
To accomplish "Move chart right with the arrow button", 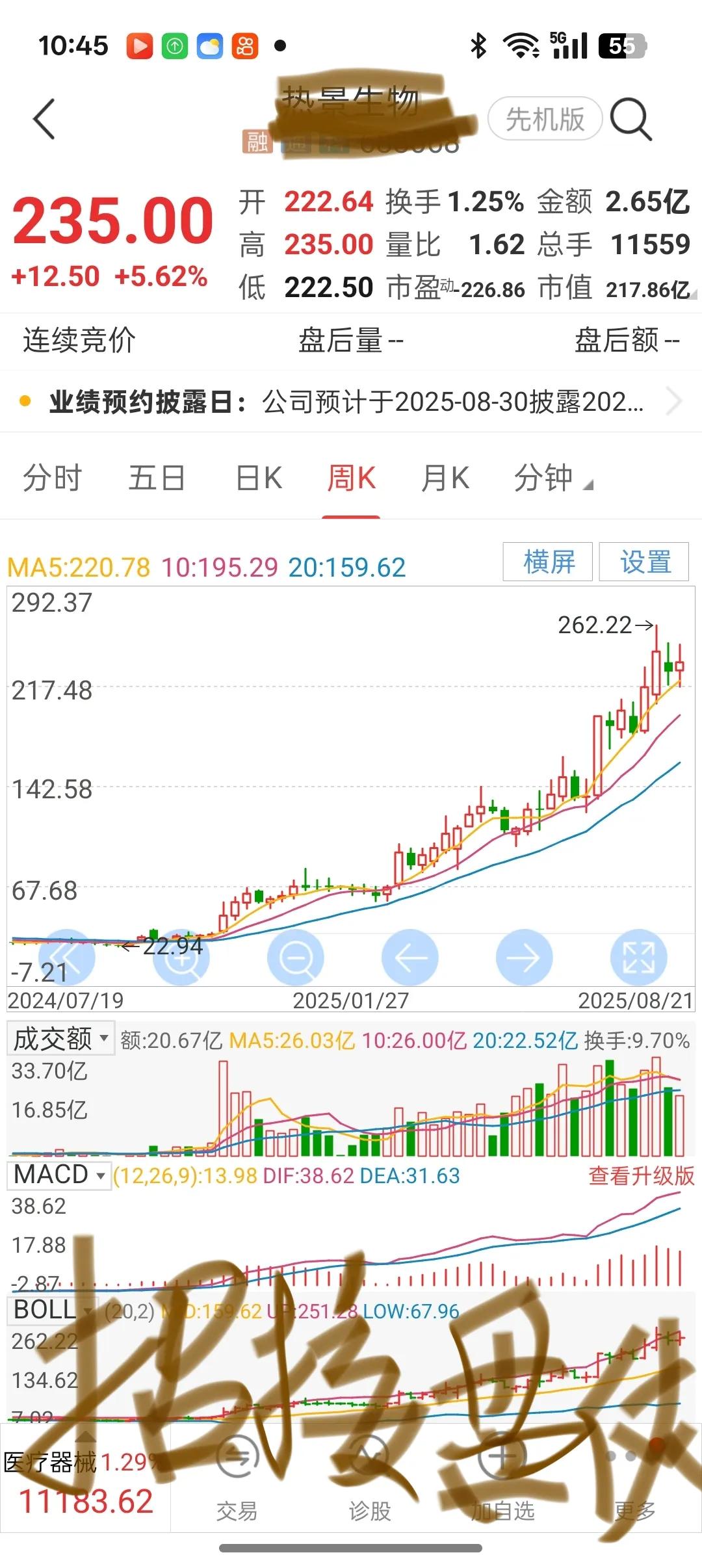I will (x=525, y=958).
